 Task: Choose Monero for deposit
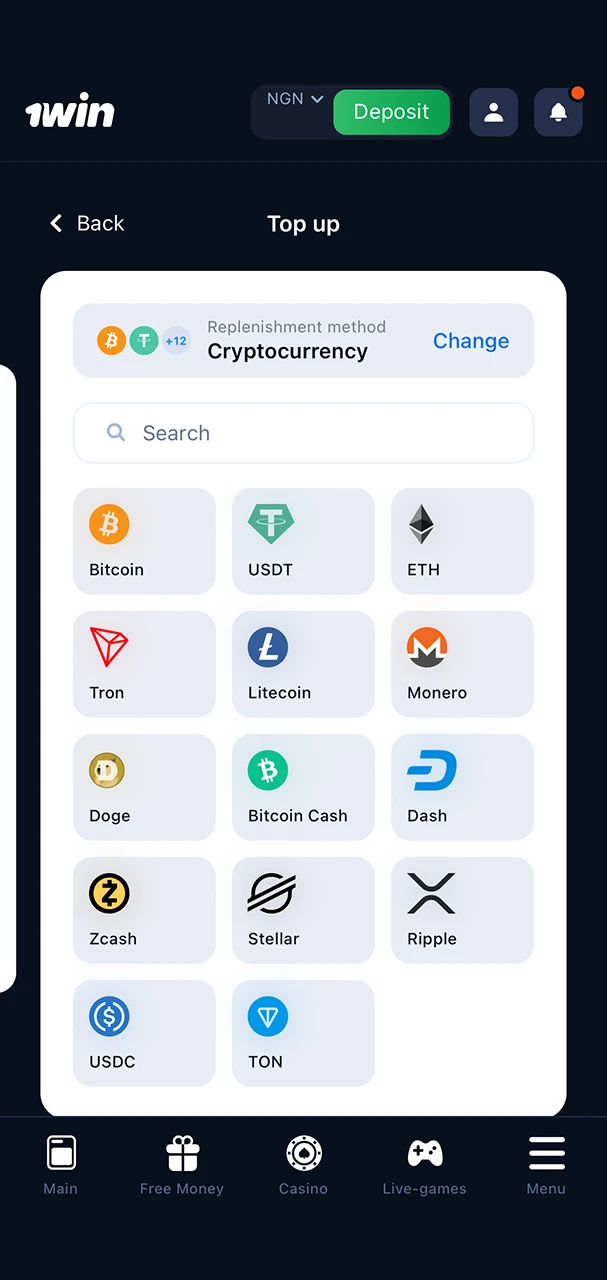(x=462, y=664)
